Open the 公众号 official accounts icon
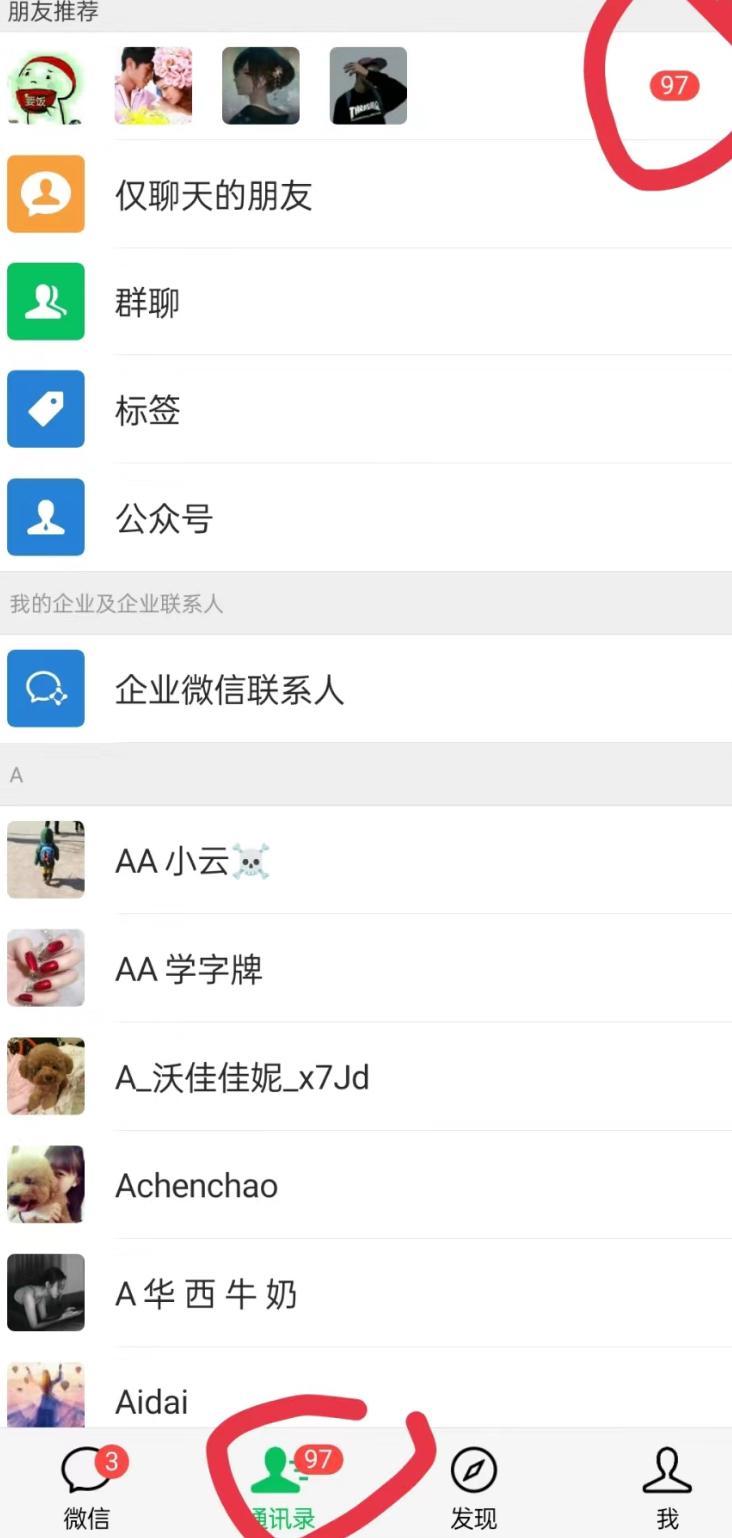Image resolution: width=732 pixels, height=1538 pixels. tap(46, 517)
